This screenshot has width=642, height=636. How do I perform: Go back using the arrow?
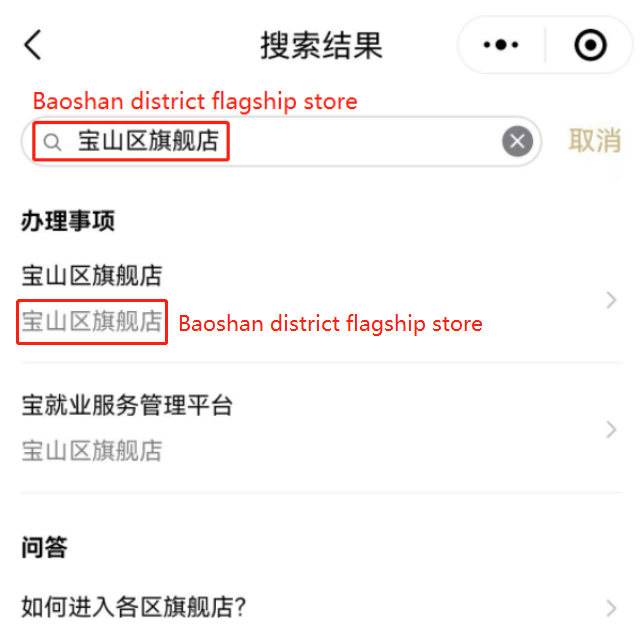(34, 45)
